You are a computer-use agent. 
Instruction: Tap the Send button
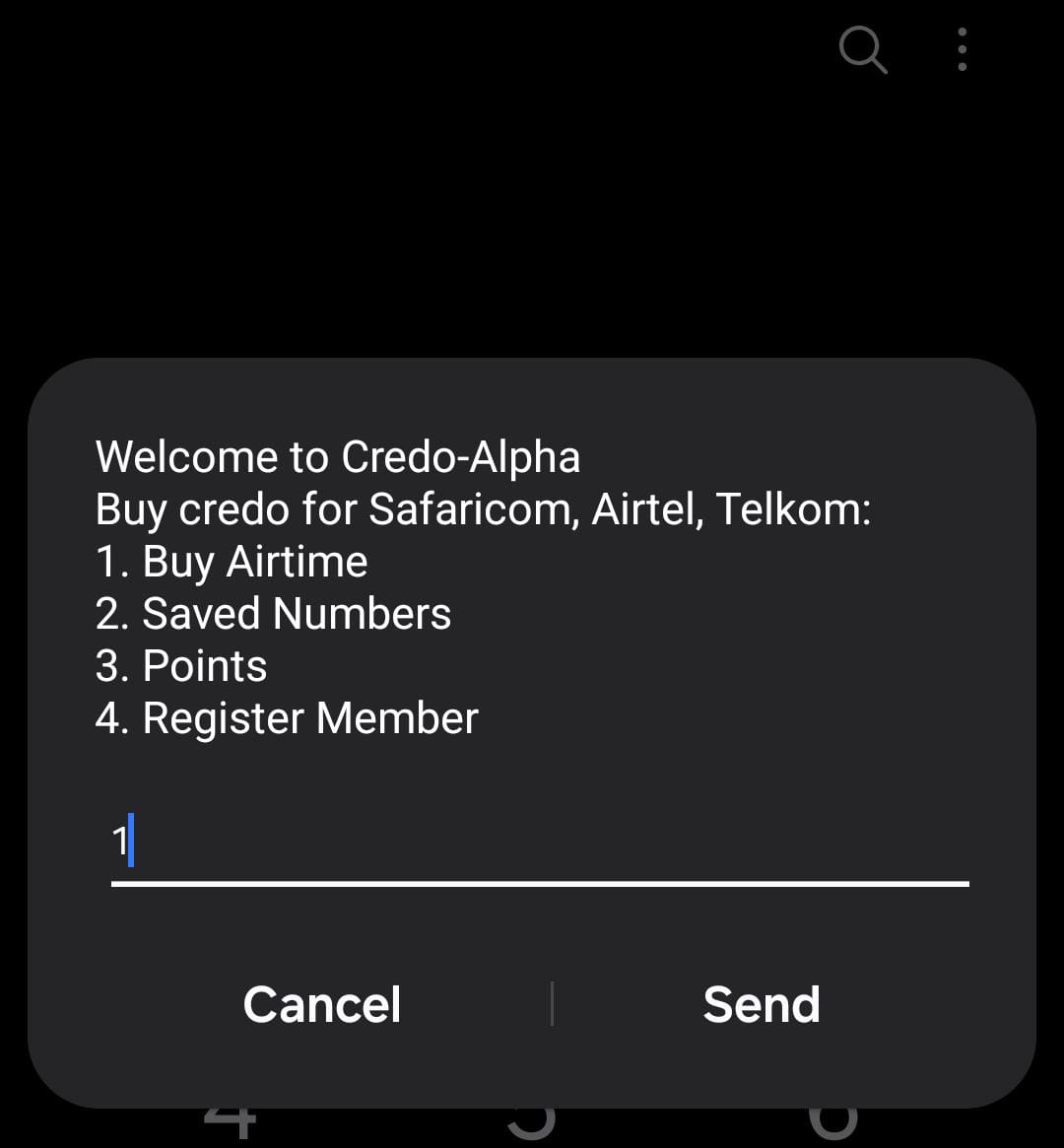tap(762, 1003)
